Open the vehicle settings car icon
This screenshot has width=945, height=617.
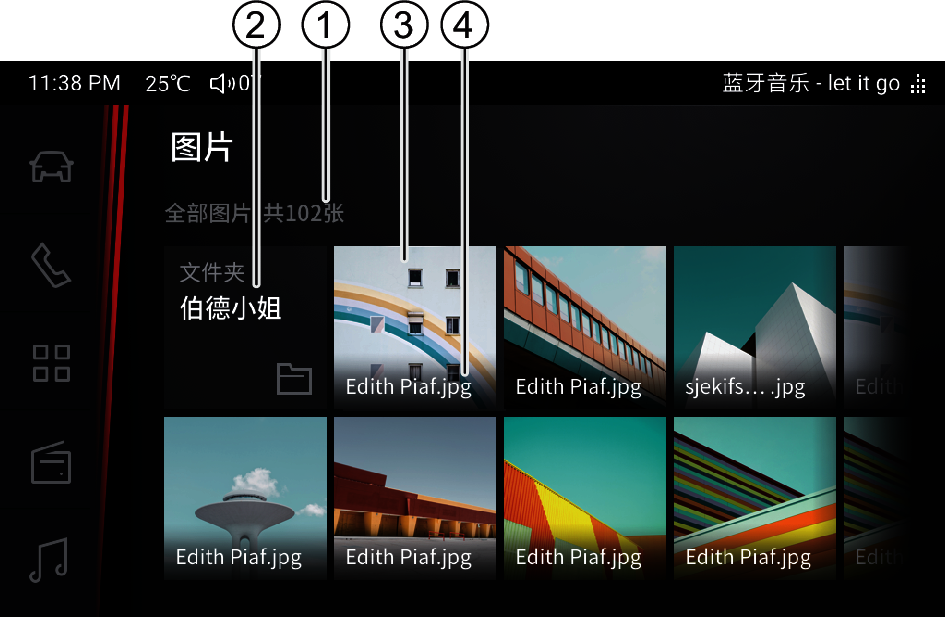pyautogui.click(x=52, y=167)
